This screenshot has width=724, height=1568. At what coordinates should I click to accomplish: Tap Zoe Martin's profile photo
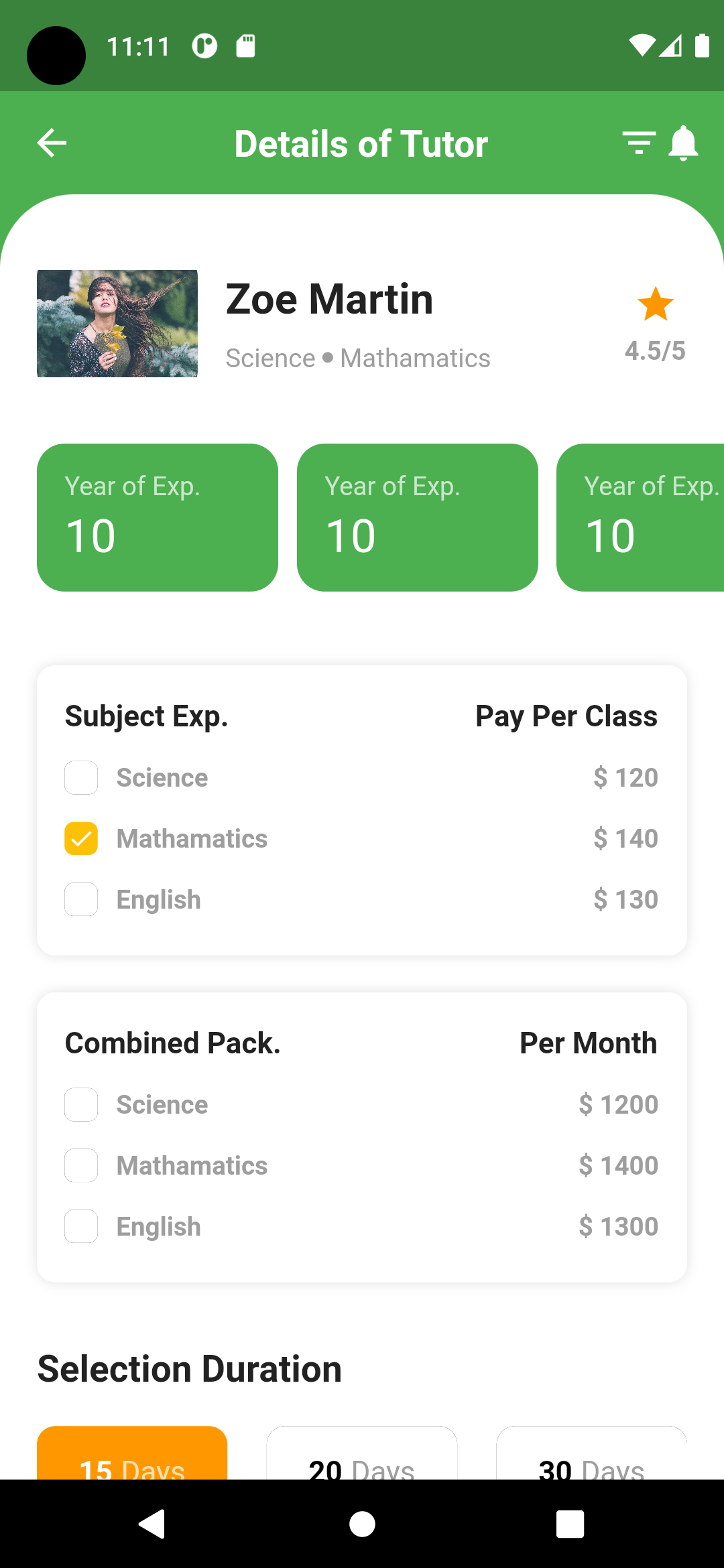117,324
